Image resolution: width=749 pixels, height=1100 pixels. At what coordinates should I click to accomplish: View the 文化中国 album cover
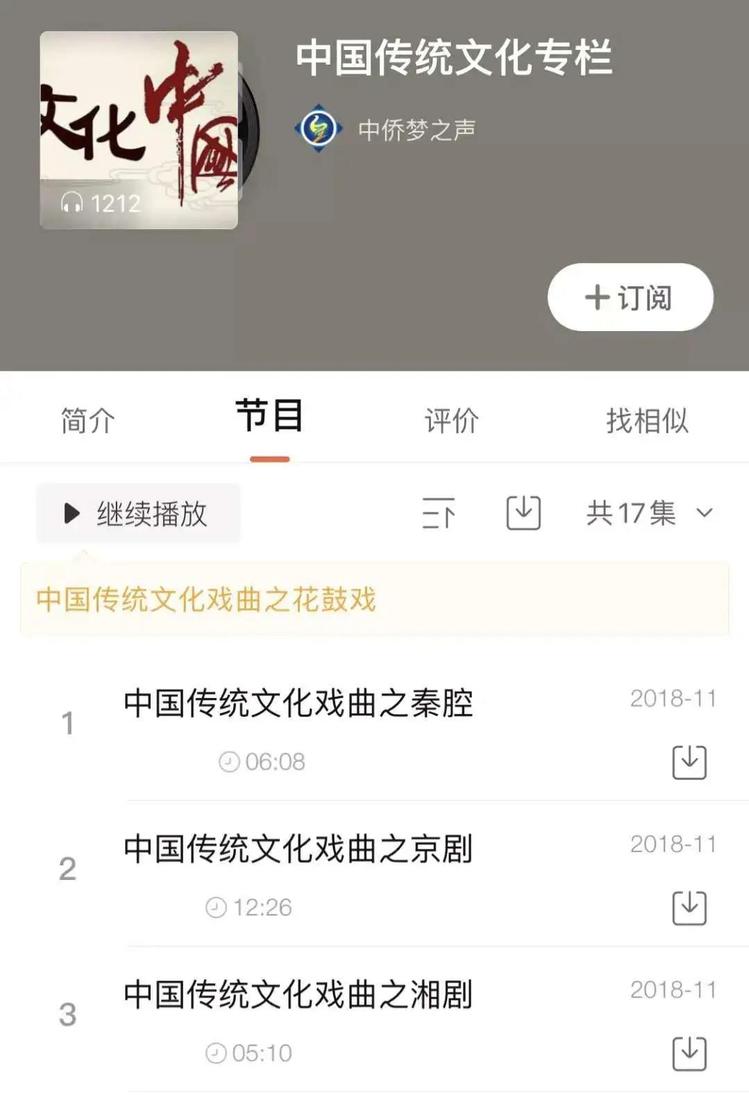point(139,130)
